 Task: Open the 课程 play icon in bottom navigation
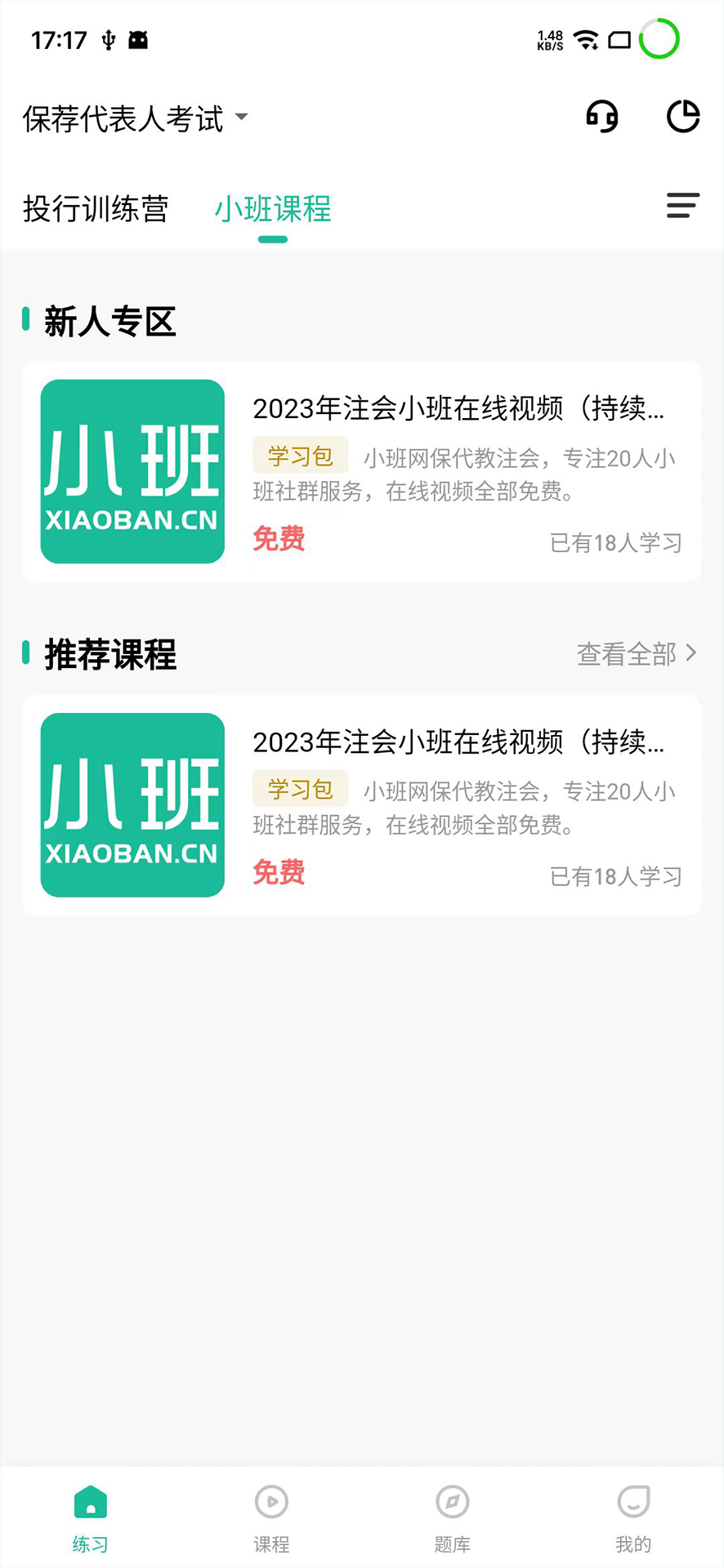point(271,1501)
